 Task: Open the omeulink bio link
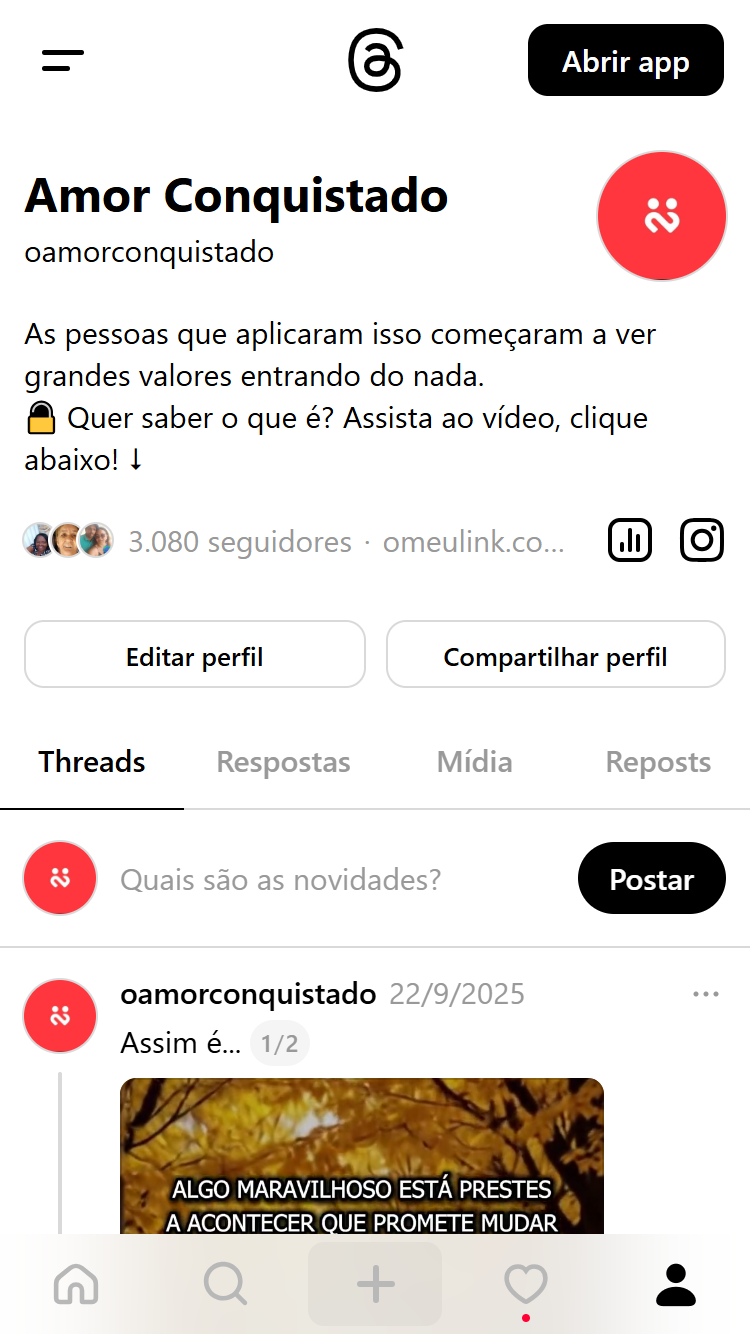click(473, 542)
